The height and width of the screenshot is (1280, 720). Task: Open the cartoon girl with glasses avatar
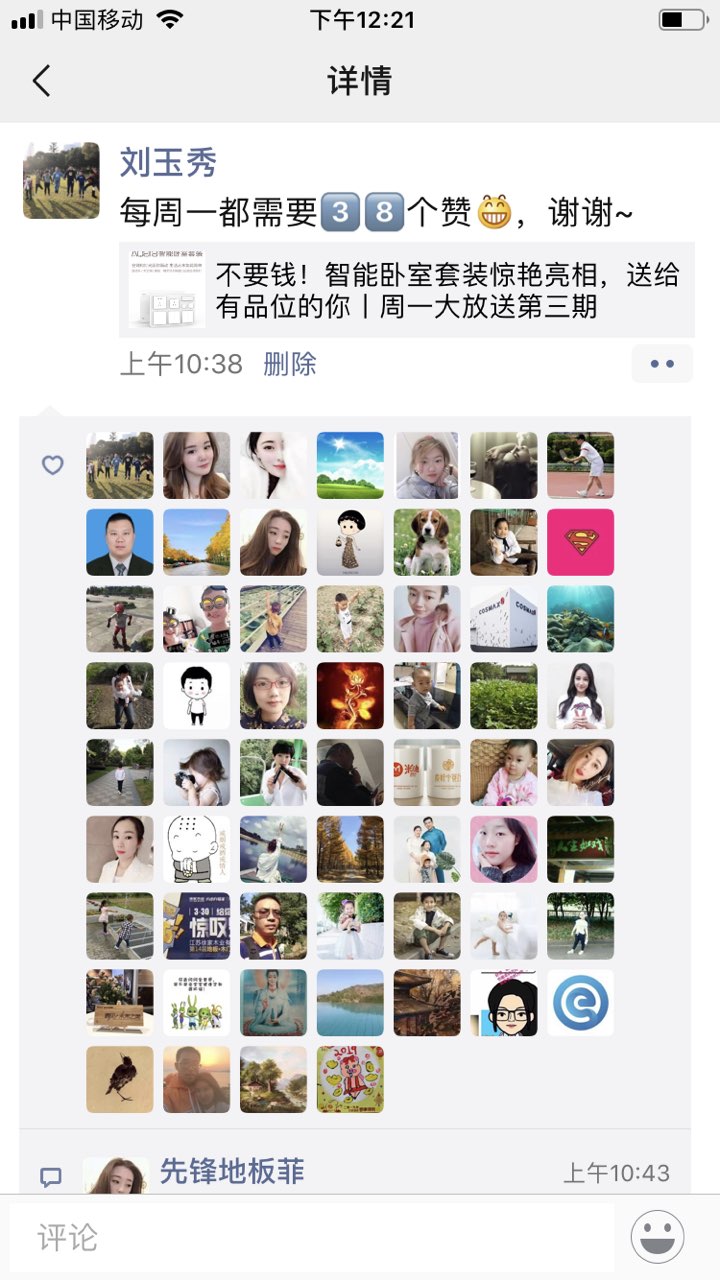pos(504,1002)
